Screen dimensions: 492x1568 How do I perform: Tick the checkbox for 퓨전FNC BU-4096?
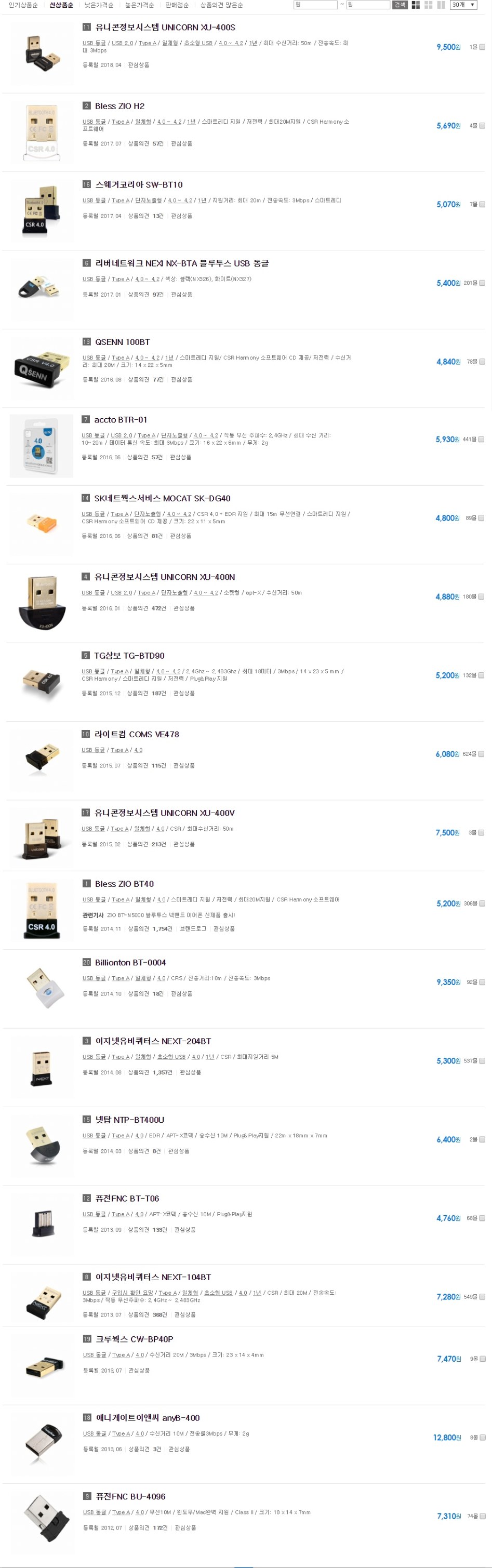(x=482, y=1516)
